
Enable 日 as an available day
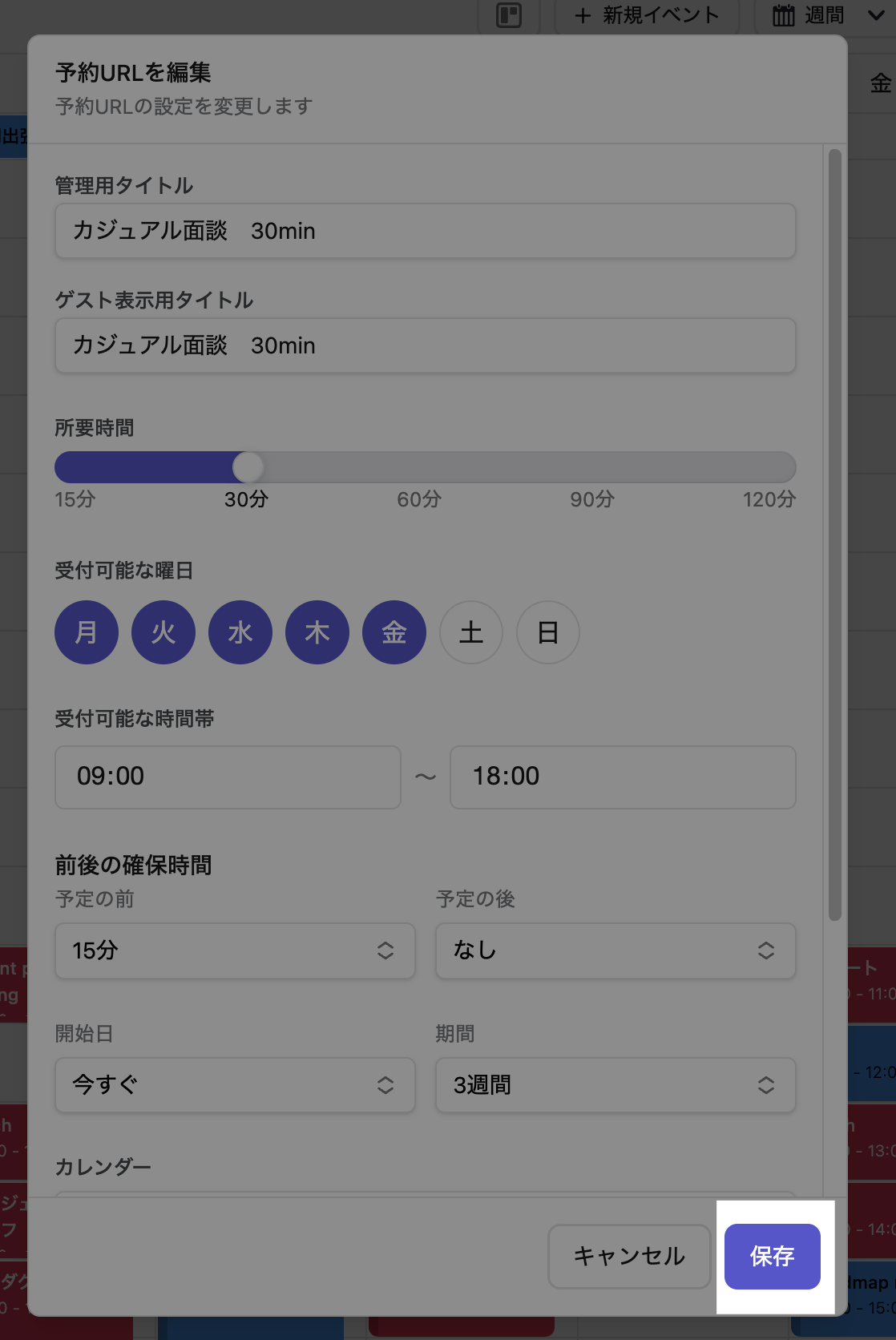548,632
